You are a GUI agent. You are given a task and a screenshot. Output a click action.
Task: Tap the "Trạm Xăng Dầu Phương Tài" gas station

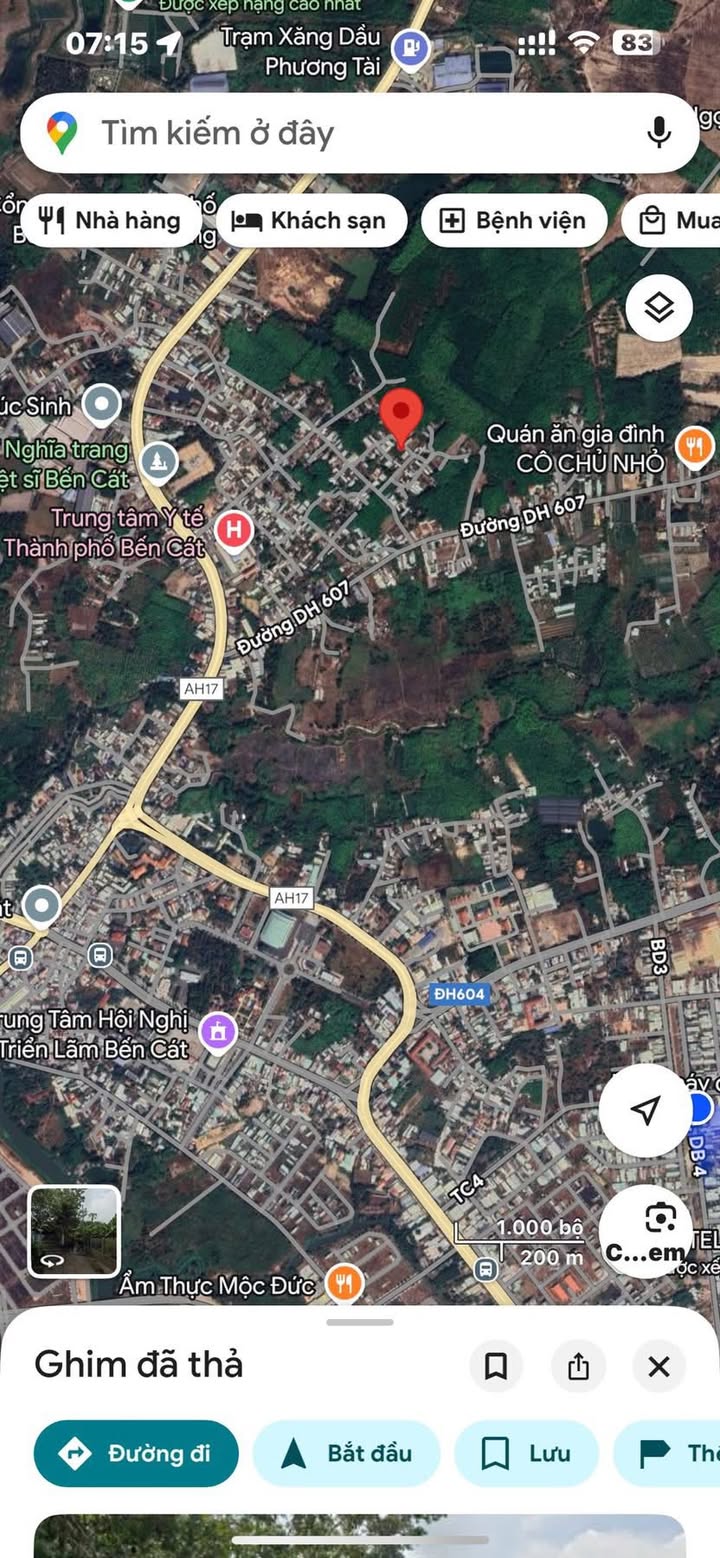pyautogui.click(x=410, y=48)
